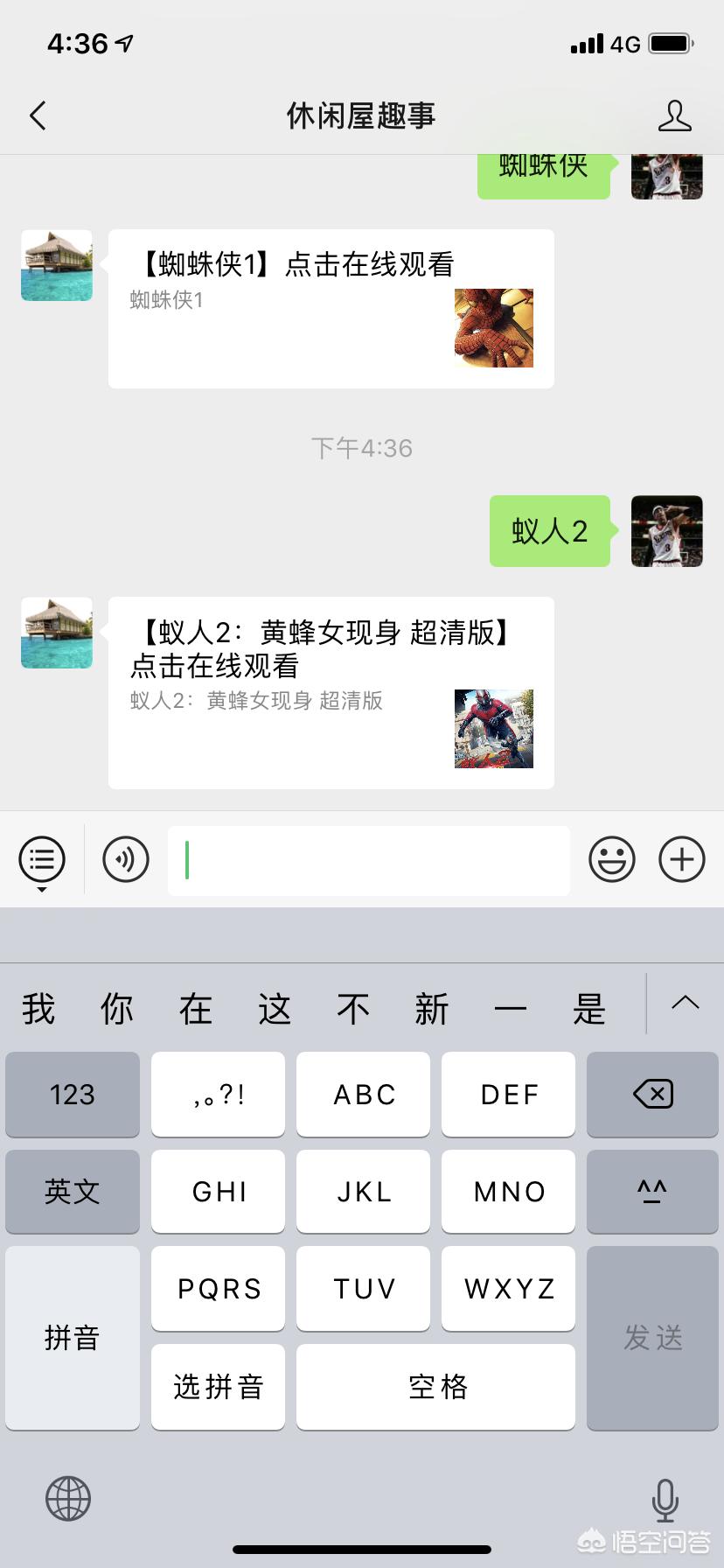Viewport: 724px width, 1568px height.
Task: Switch to voice message input
Action: pos(126,859)
